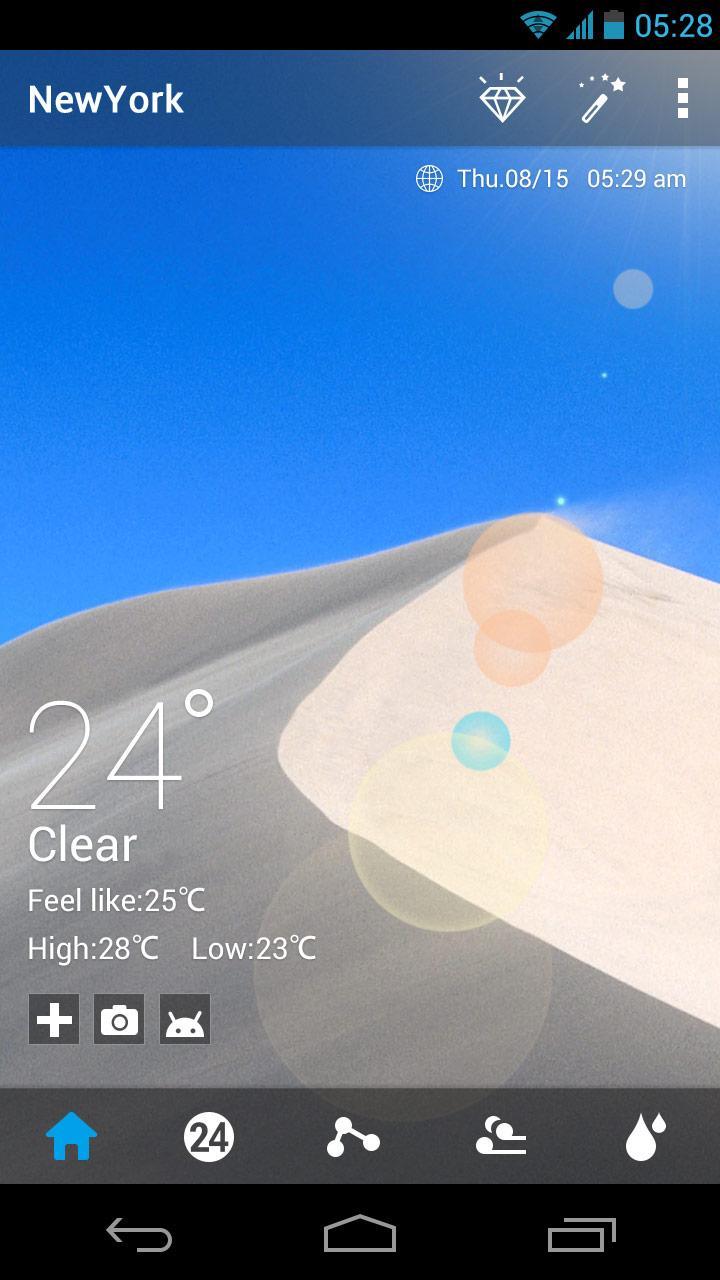Image resolution: width=720 pixels, height=1280 pixels.
Task: Open the premium diamond icon
Action: click(x=502, y=99)
